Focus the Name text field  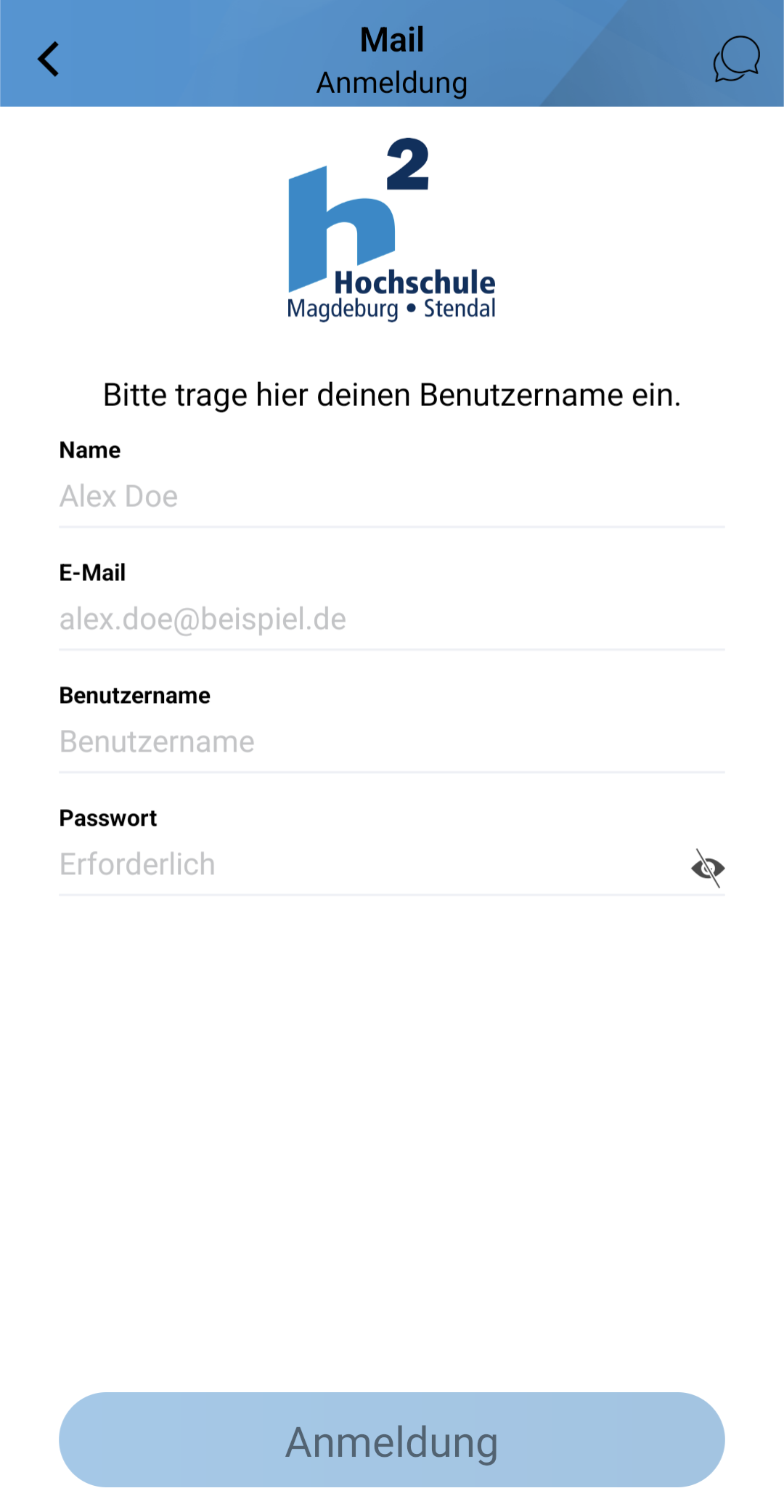pyautogui.click(x=392, y=497)
